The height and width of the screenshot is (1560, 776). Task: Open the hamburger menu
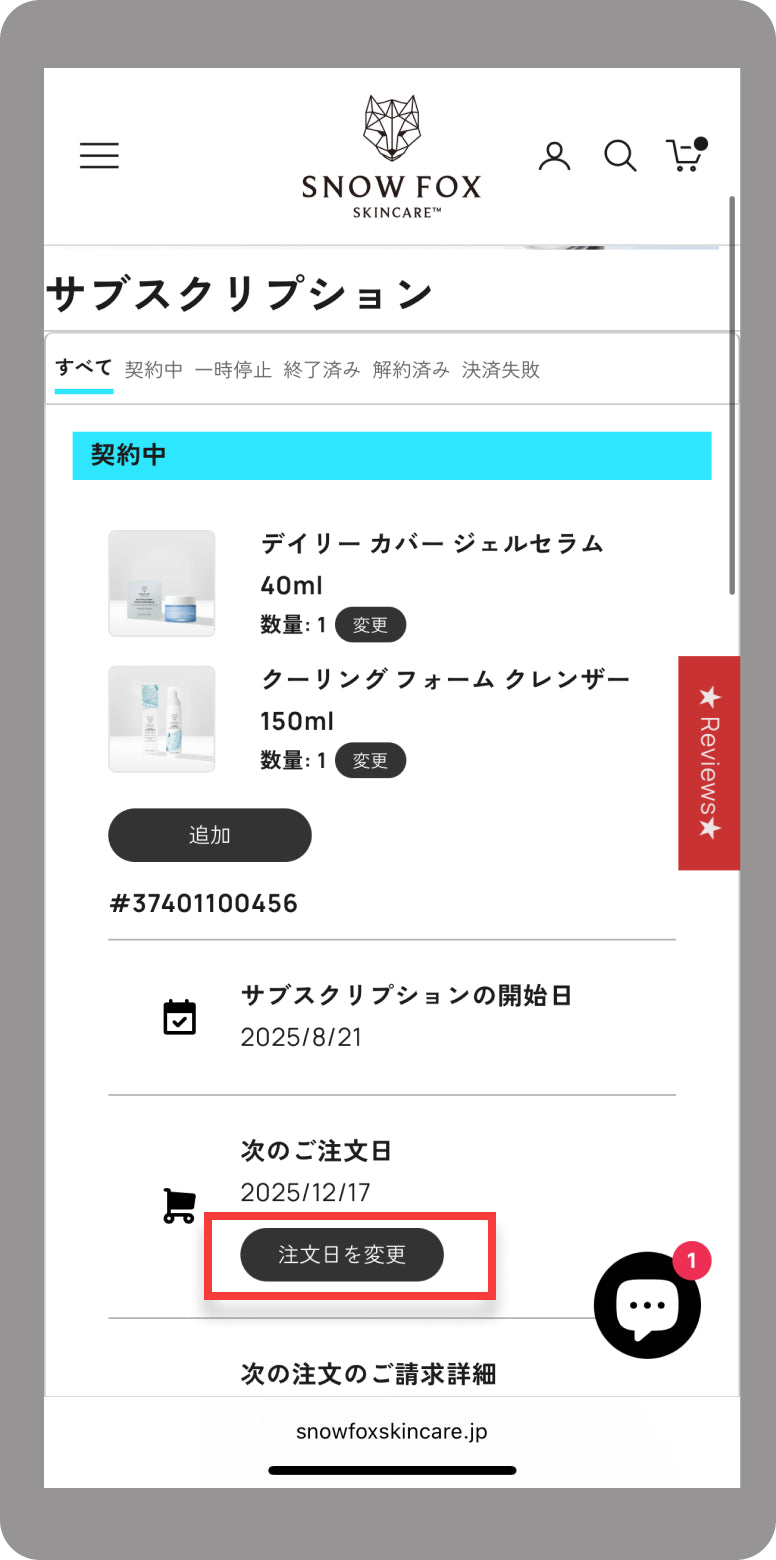[99, 156]
